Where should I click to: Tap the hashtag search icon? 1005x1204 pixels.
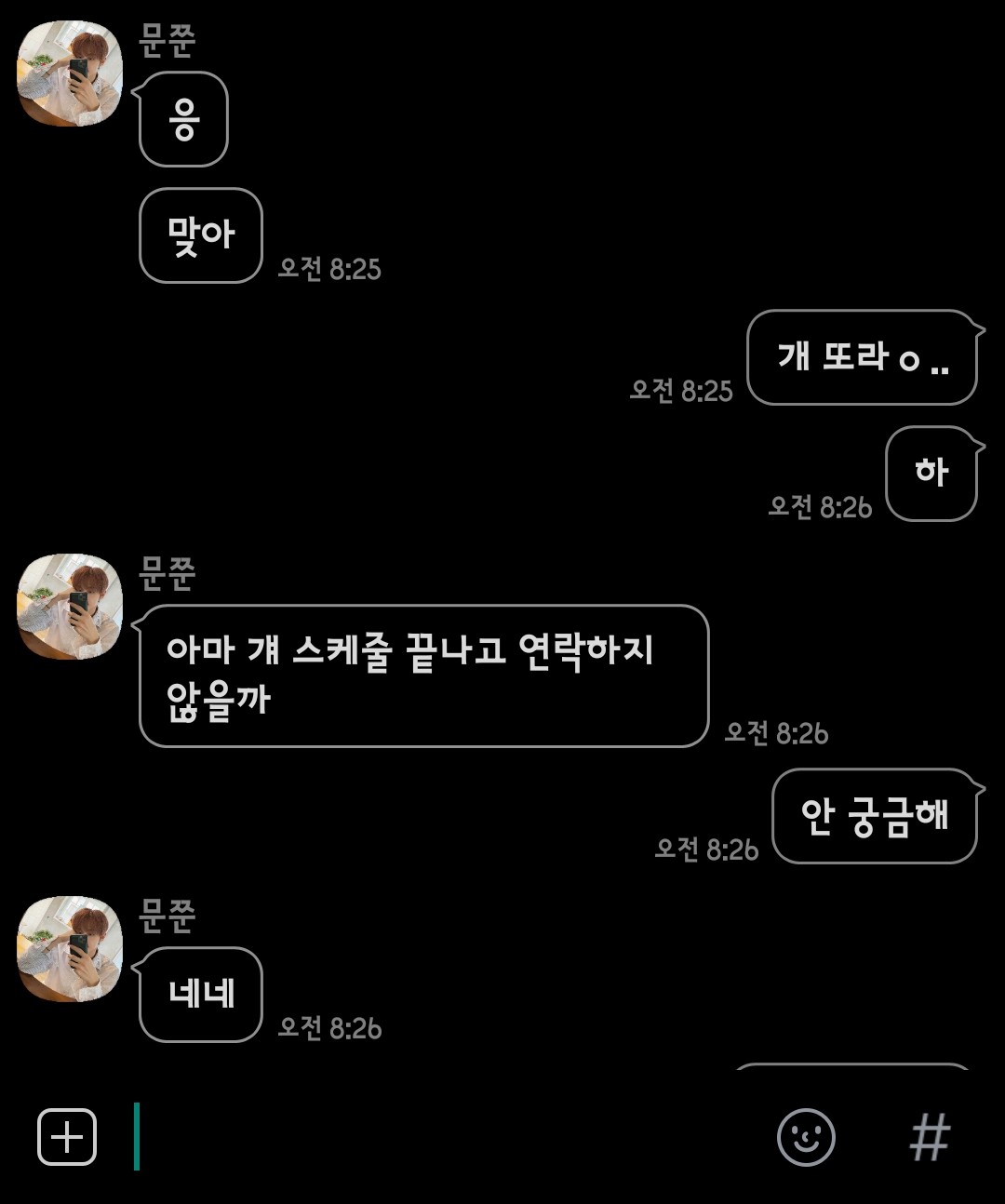(929, 1137)
